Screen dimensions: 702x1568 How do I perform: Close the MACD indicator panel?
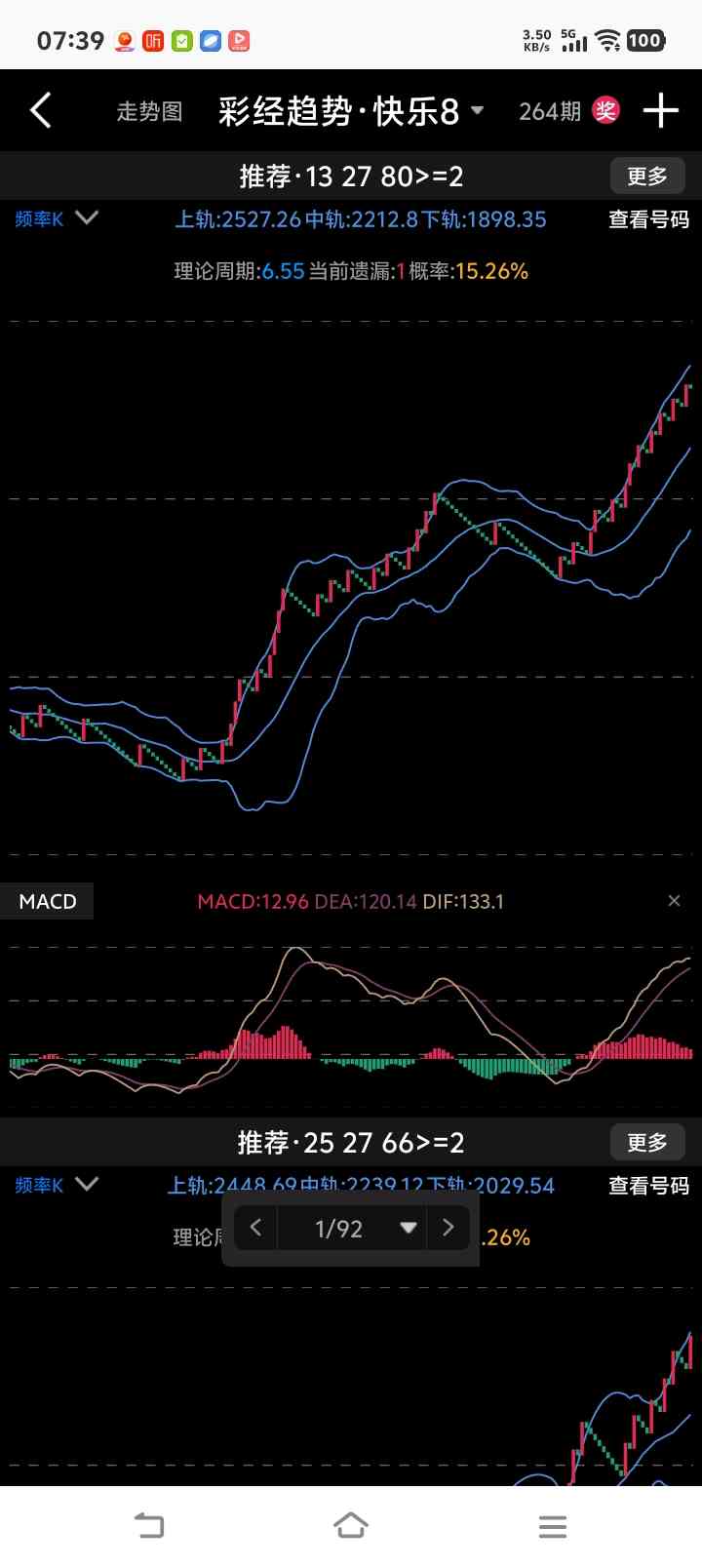point(674,901)
